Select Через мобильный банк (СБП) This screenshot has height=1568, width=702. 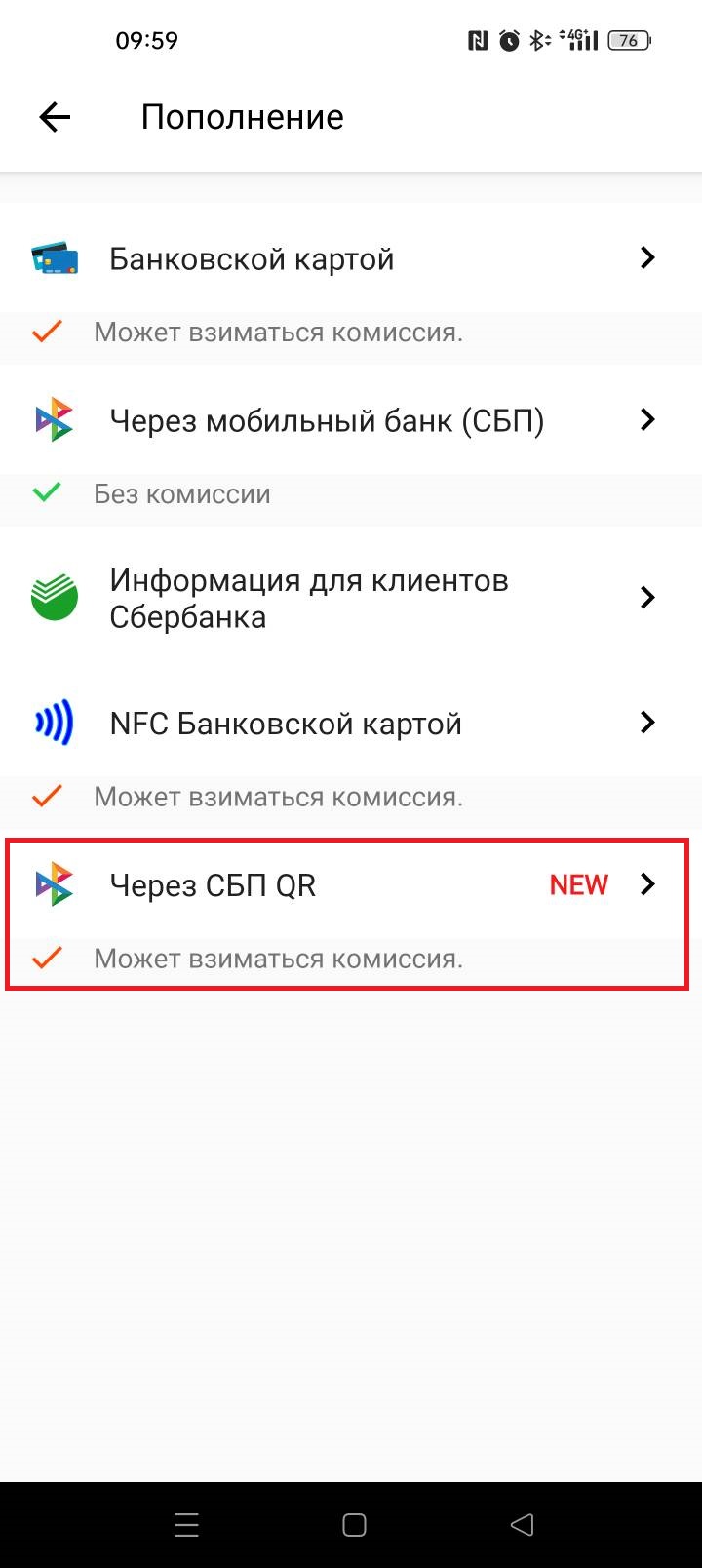pos(351,420)
